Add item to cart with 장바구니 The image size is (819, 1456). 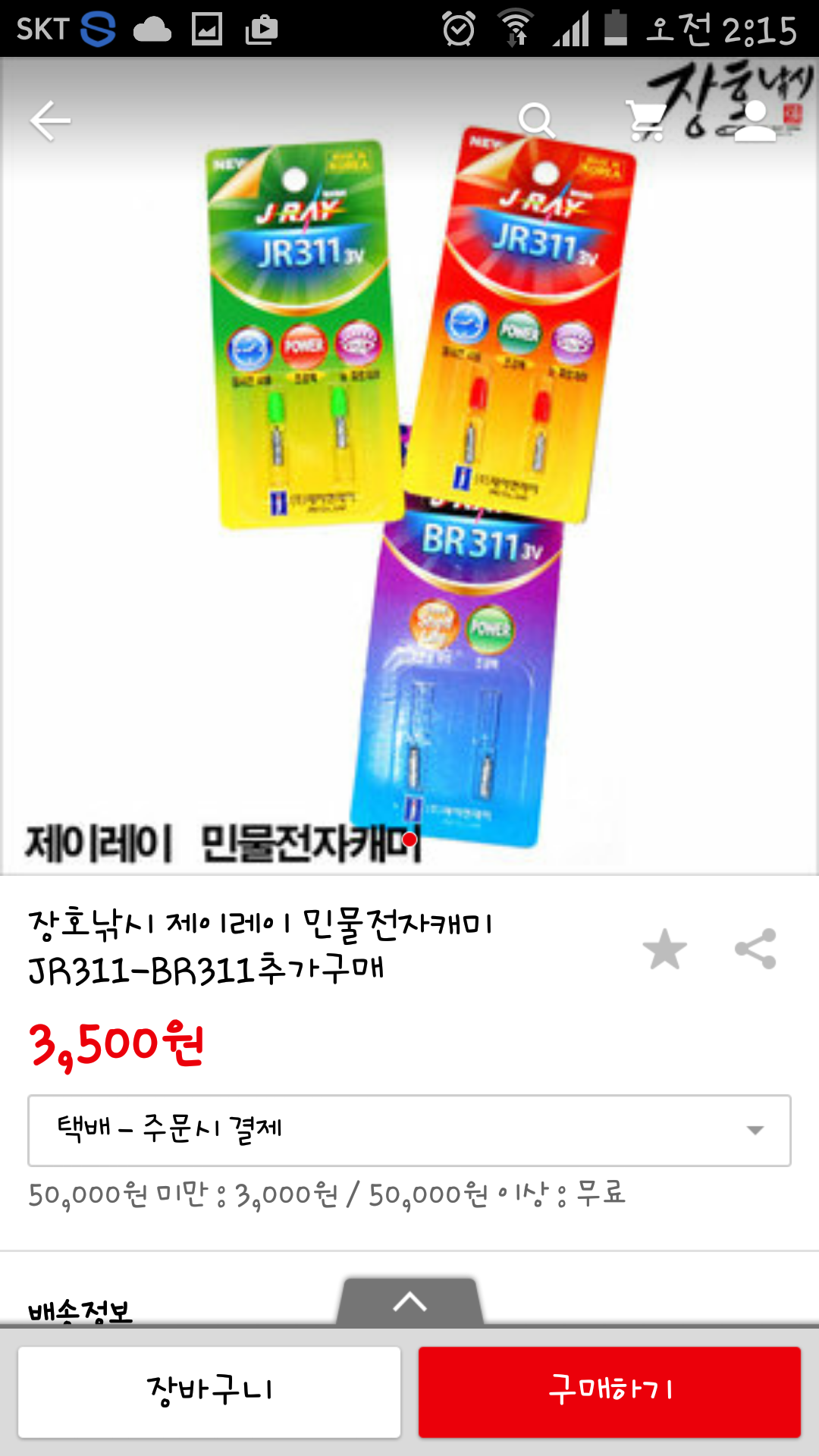click(x=209, y=1392)
